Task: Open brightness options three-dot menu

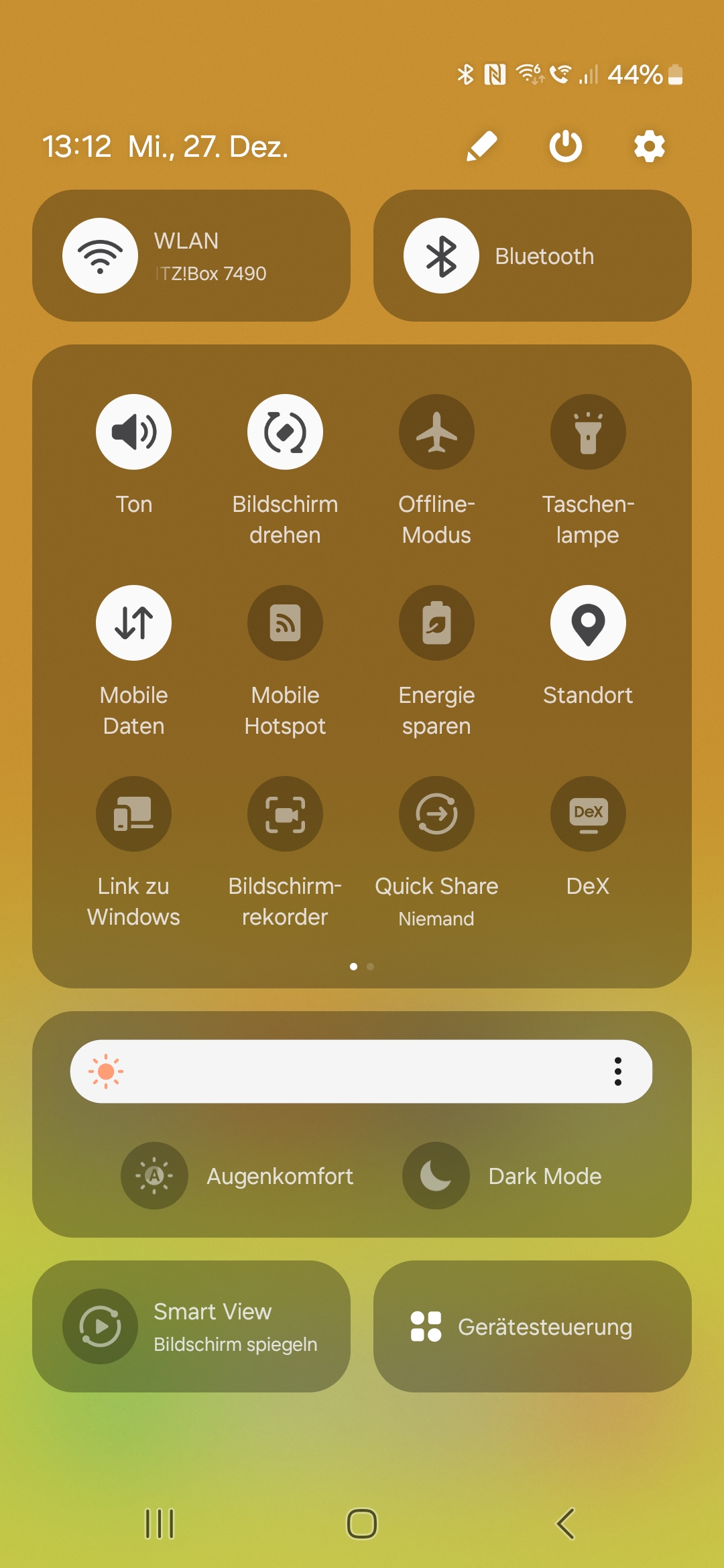Action: [x=617, y=1071]
